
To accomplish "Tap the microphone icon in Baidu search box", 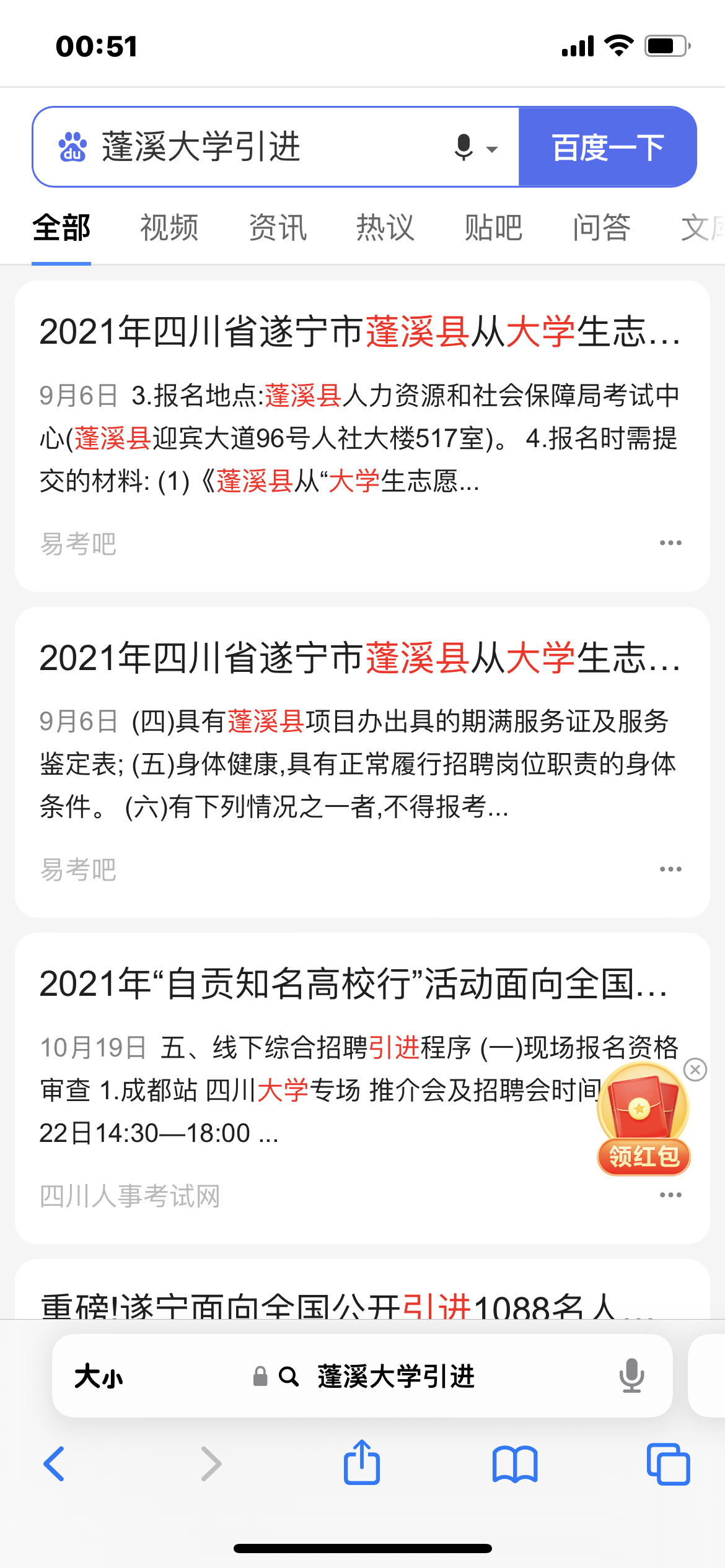I will tap(464, 147).
